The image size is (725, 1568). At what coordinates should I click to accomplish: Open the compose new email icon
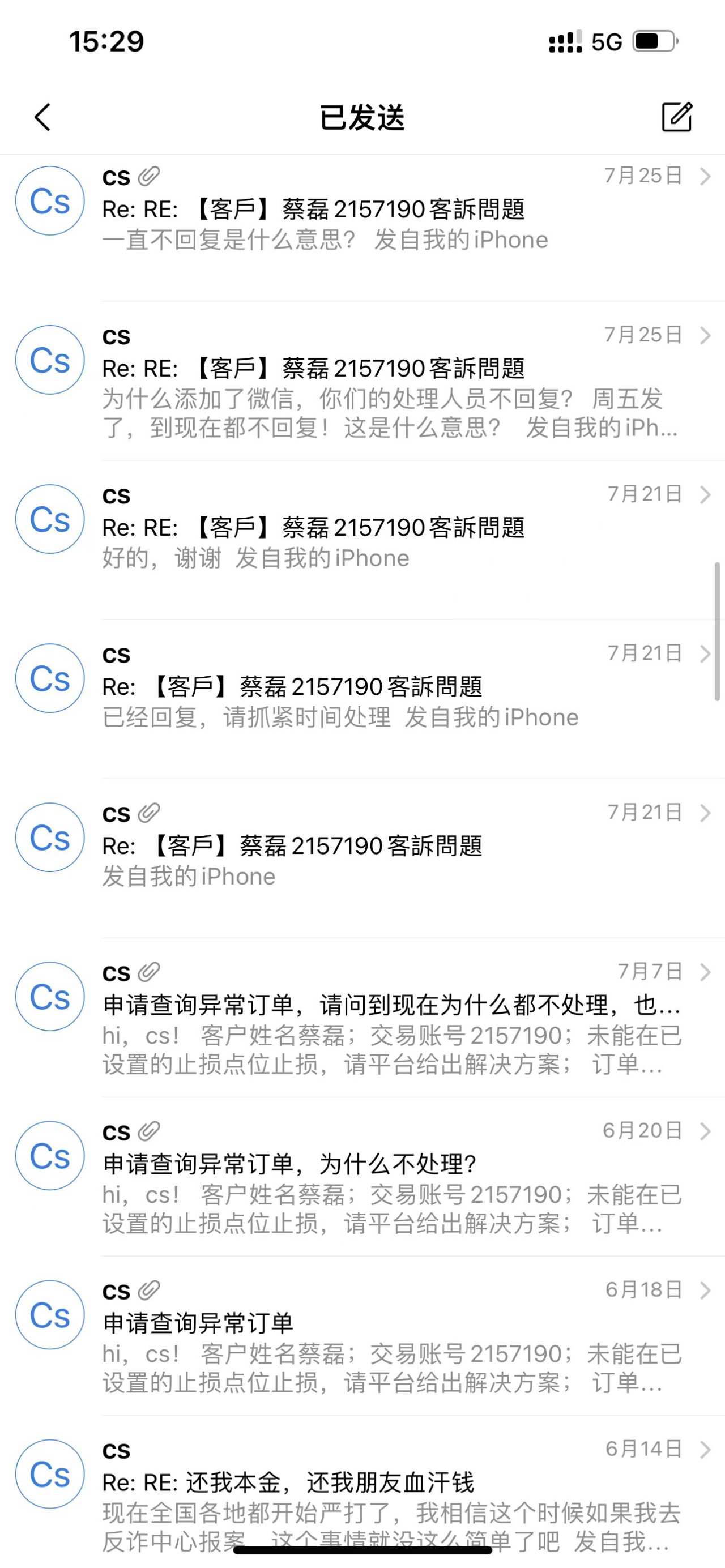678,117
